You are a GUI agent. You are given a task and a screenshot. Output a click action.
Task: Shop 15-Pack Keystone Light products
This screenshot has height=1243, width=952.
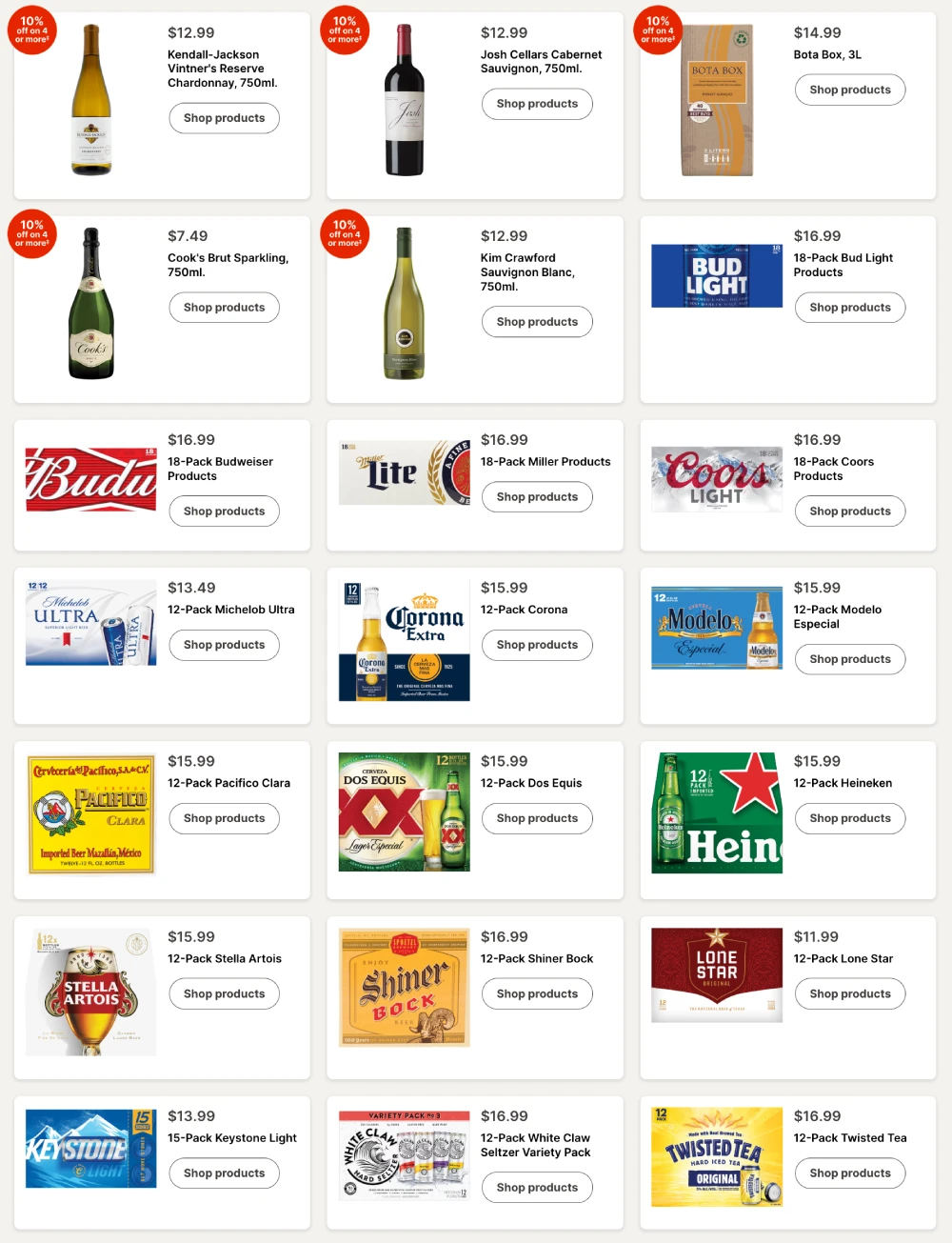pyautogui.click(x=224, y=1173)
